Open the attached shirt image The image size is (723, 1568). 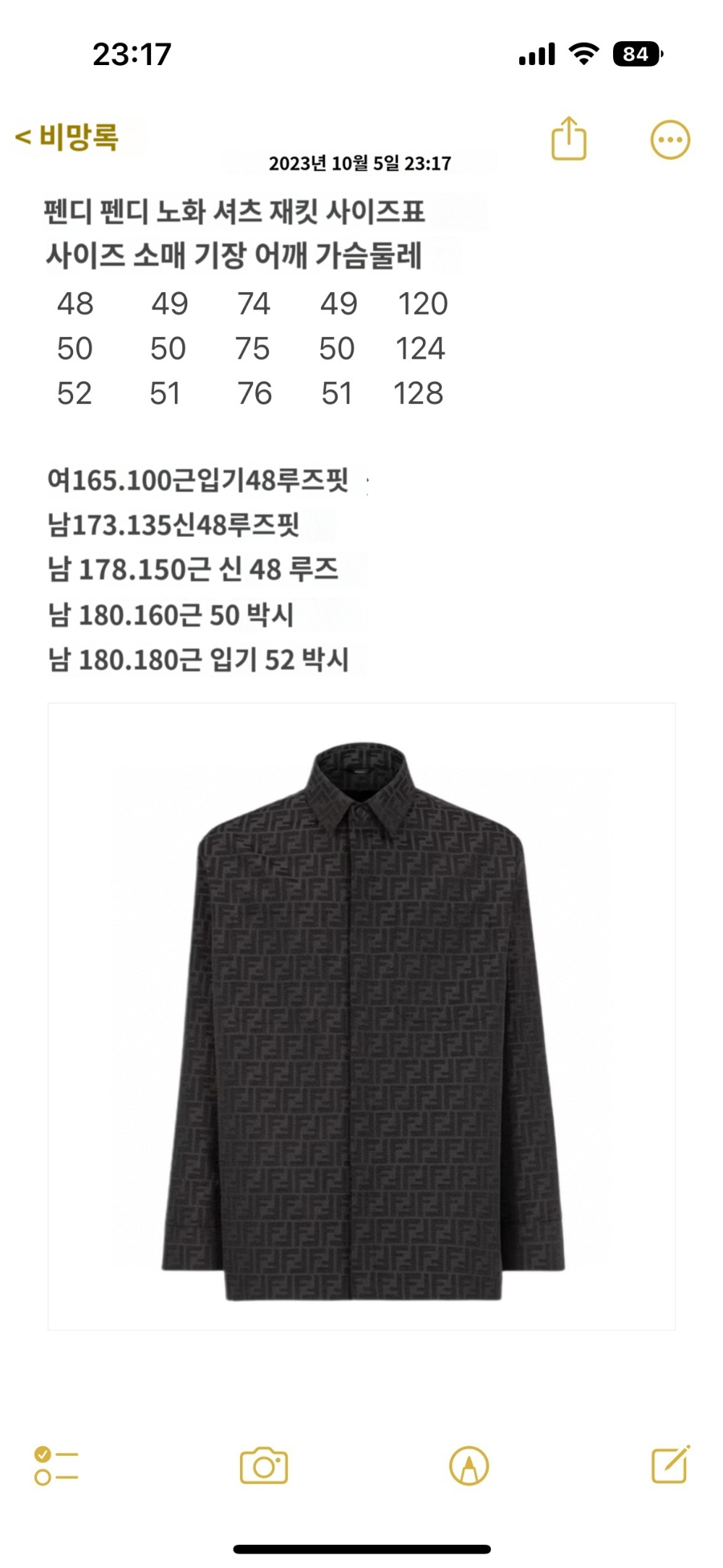tap(361, 1016)
